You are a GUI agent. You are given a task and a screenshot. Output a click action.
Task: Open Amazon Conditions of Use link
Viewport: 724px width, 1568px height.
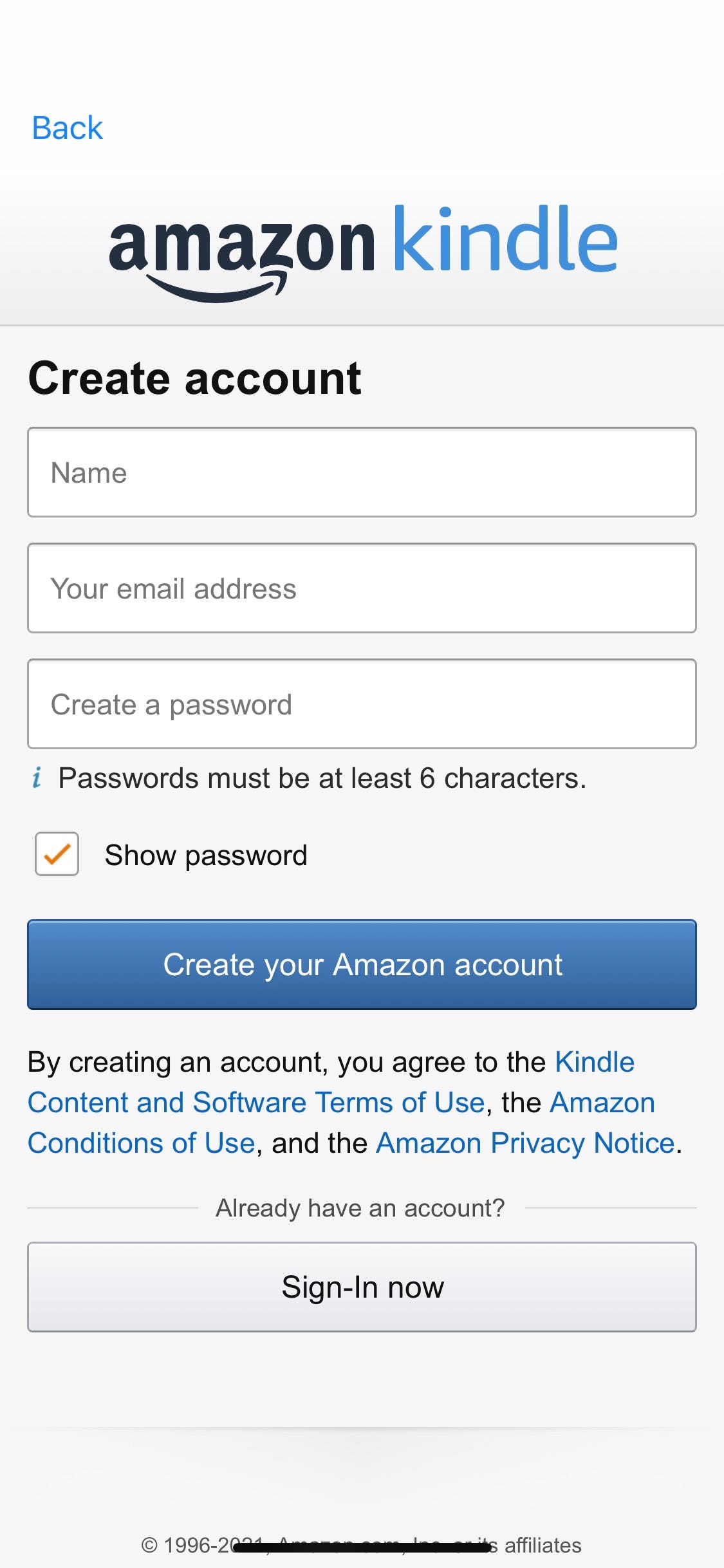[x=142, y=1144]
